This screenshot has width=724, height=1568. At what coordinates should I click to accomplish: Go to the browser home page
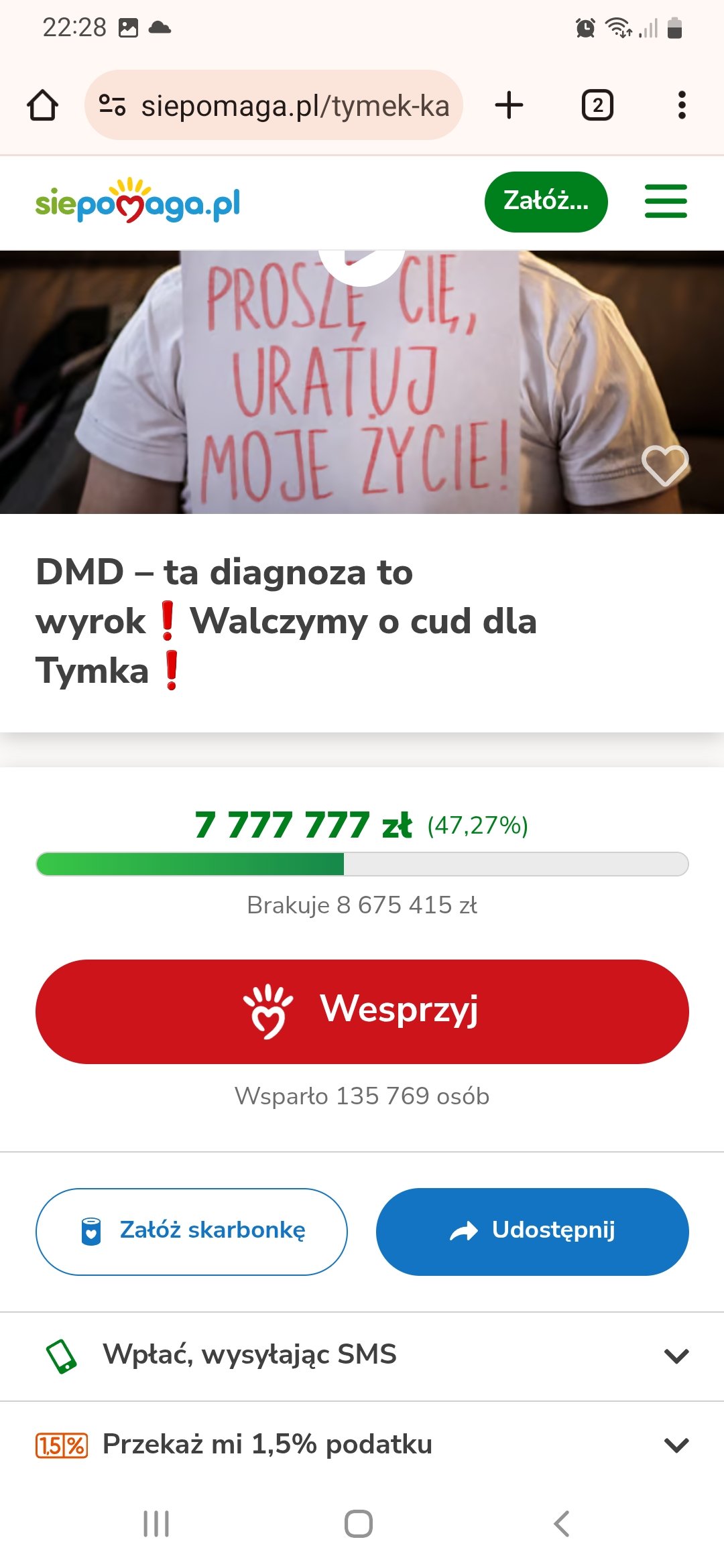[42, 105]
